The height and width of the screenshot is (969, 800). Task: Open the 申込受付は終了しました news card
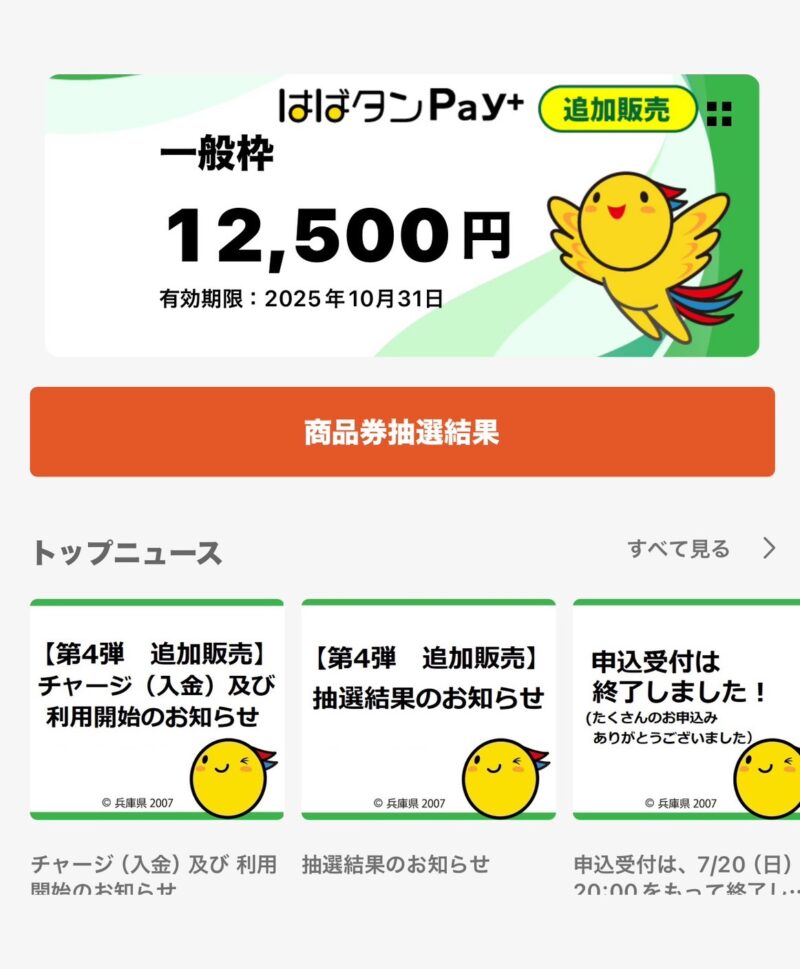(x=686, y=709)
